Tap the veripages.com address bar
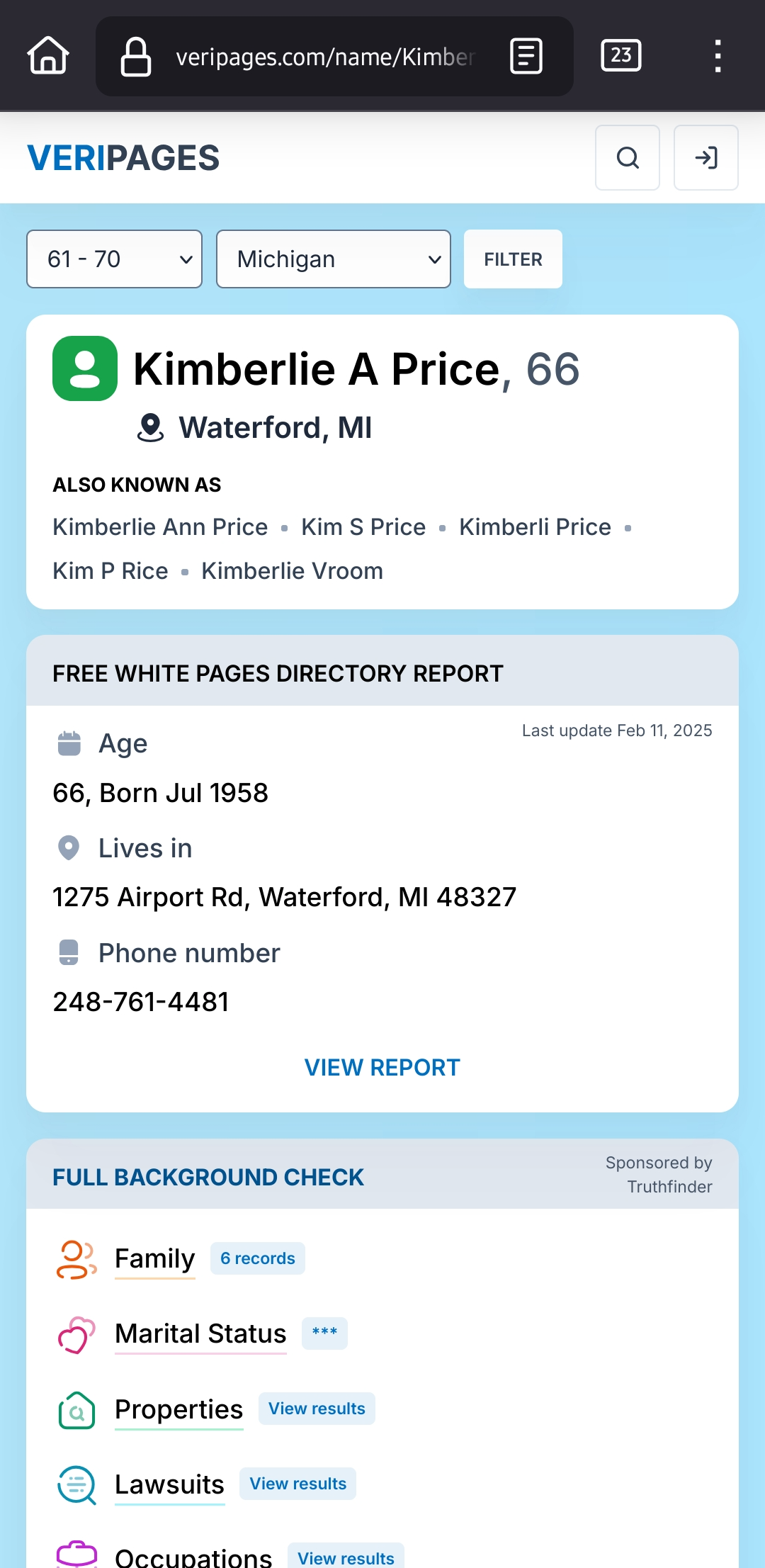Viewport: 765px width, 1568px height. (324, 57)
